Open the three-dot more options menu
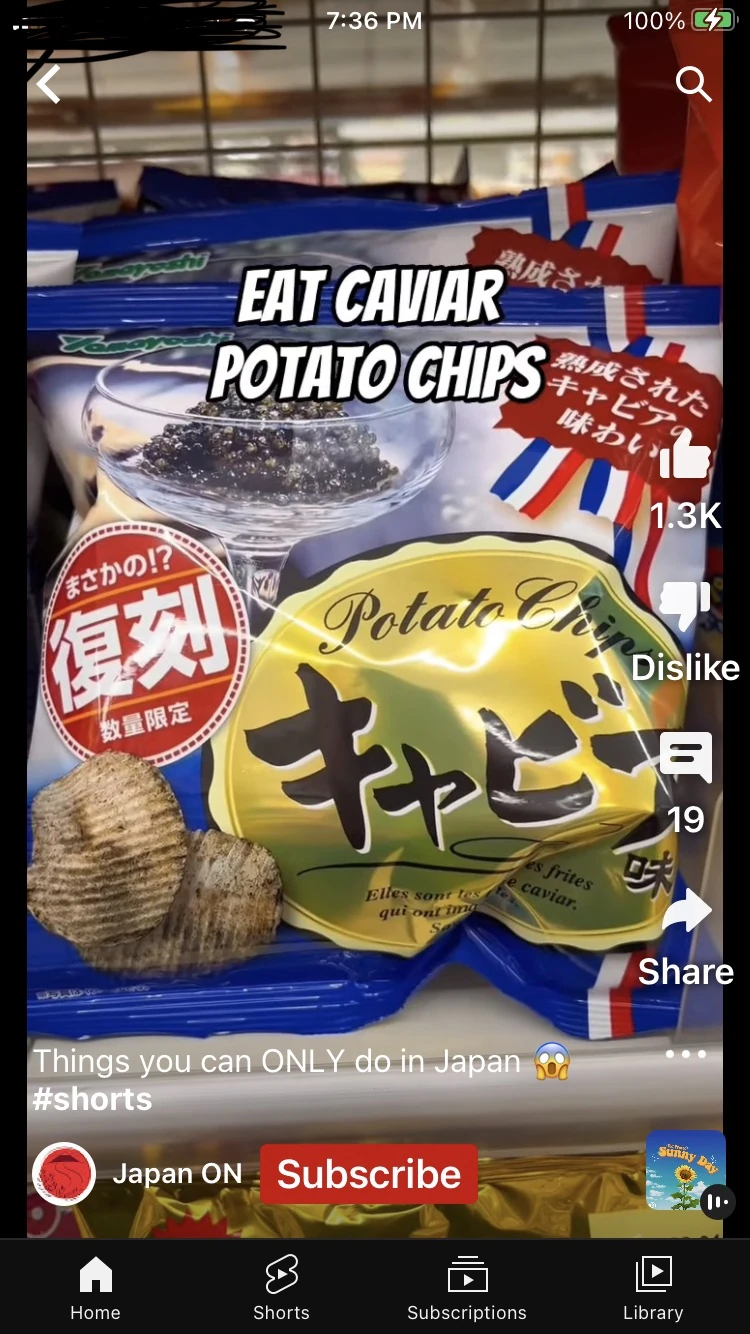The width and height of the screenshot is (750, 1334). click(x=686, y=1054)
